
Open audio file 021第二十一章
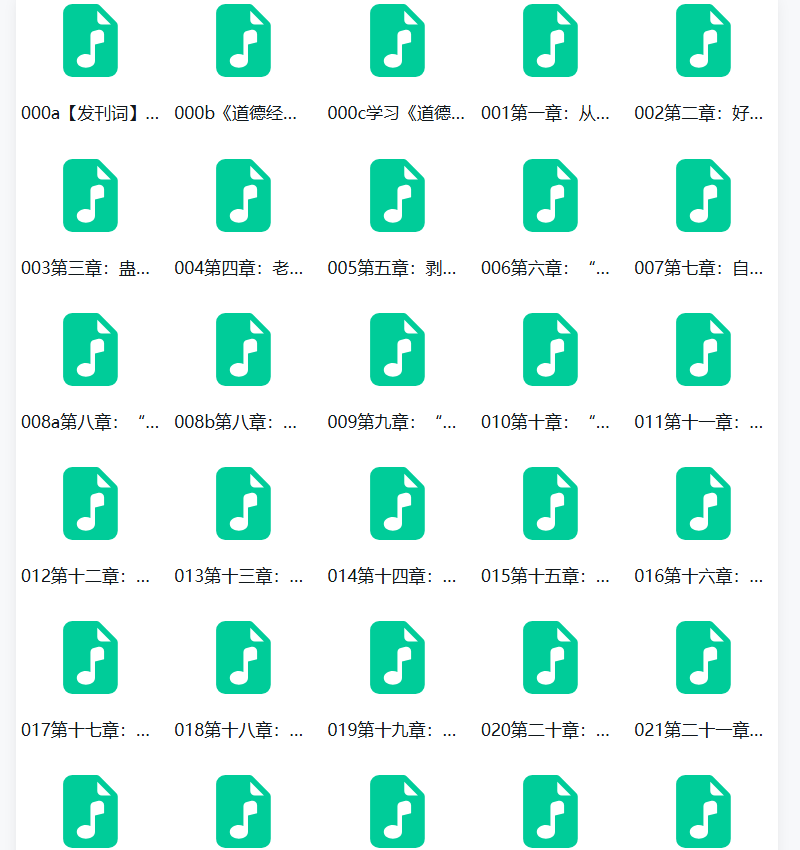(703, 657)
